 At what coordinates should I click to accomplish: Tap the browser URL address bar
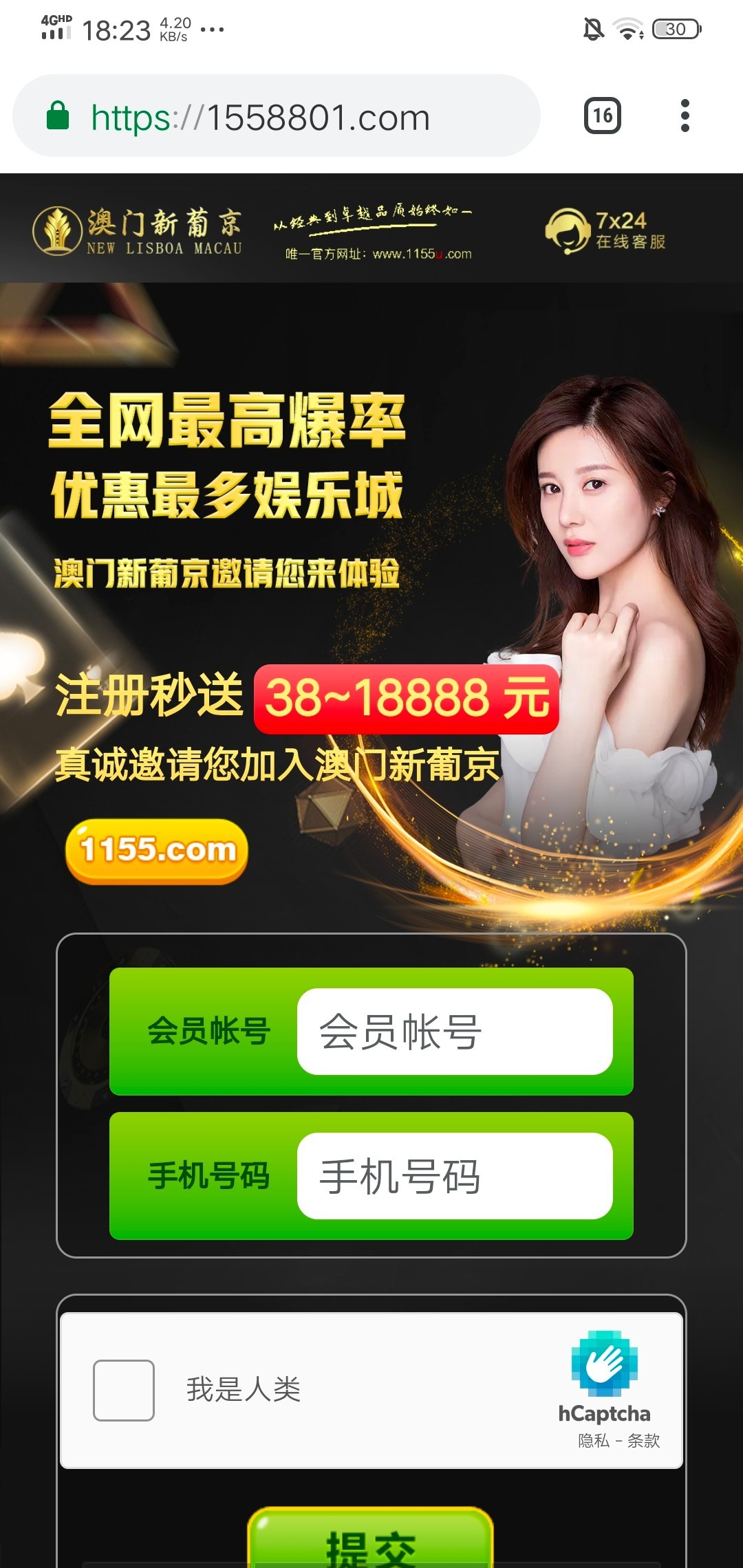275,117
